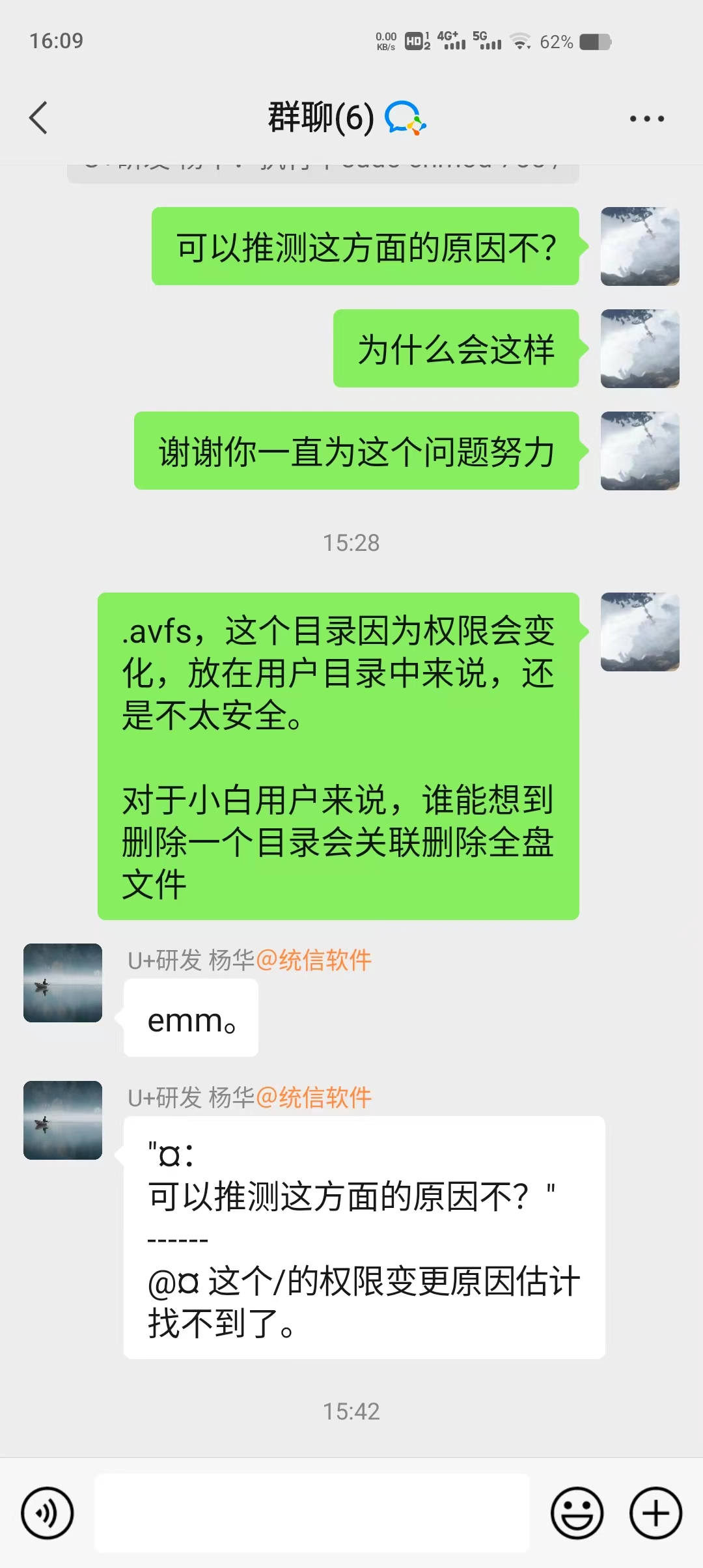
Task: Go back from the group chat
Action: pyautogui.click(x=39, y=118)
